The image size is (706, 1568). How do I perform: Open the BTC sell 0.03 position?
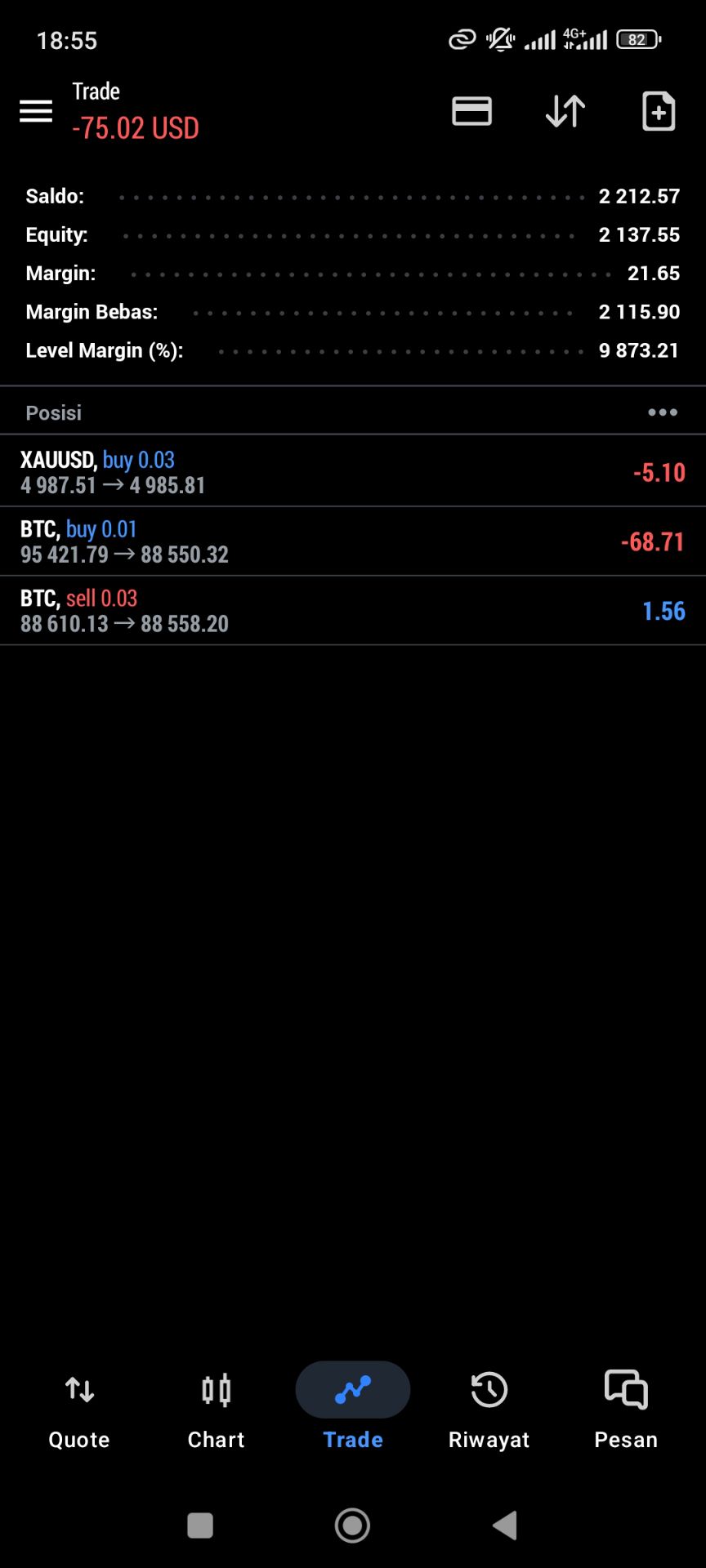coord(351,611)
